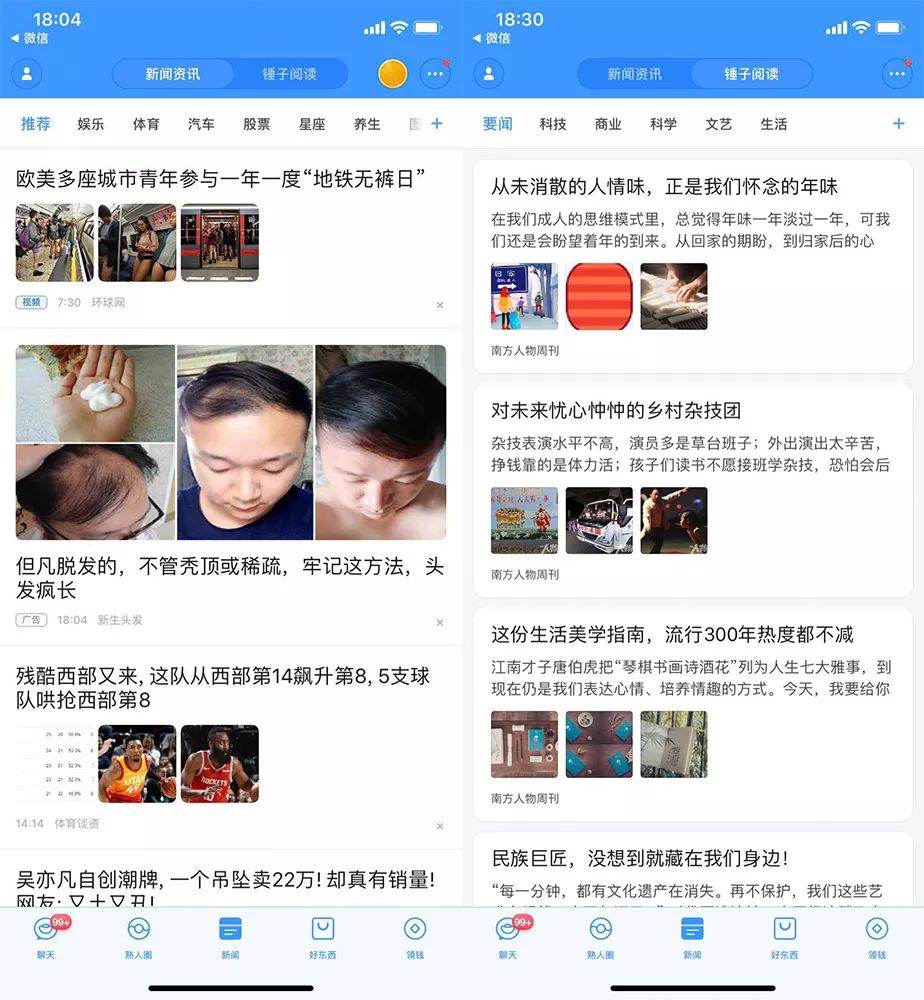Switch to the 体育 category
This screenshot has width=924, height=1000.
[146, 124]
